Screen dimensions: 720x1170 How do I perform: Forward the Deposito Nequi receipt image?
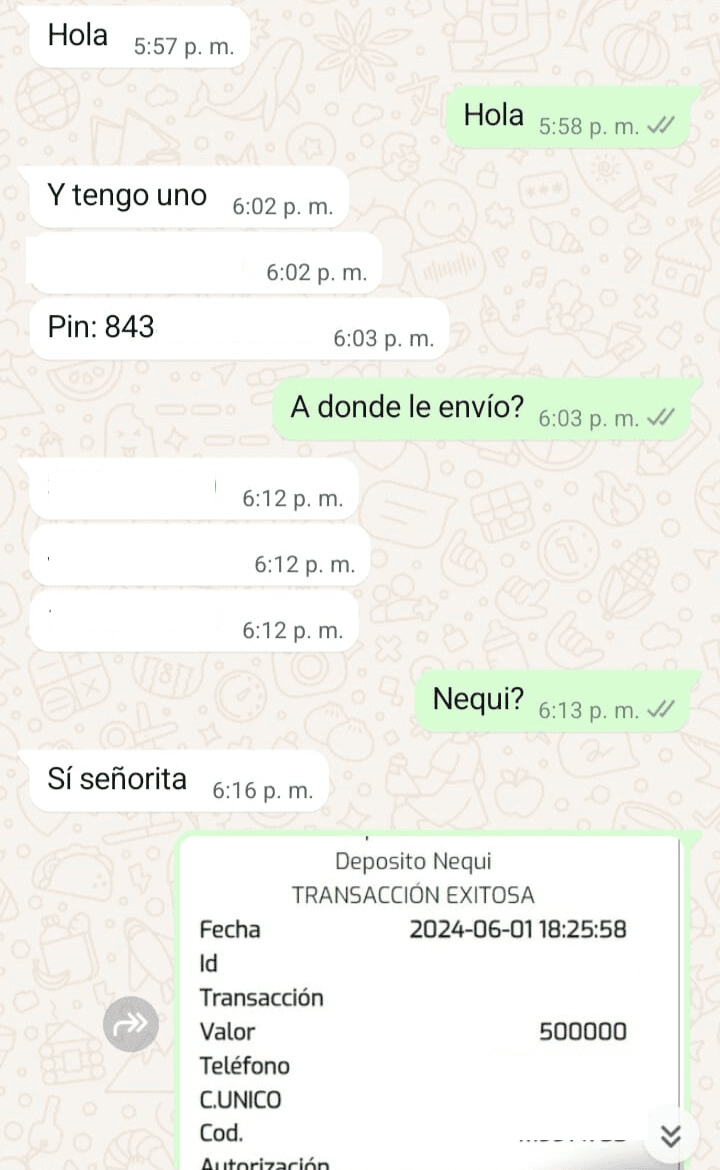click(x=131, y=1024)
